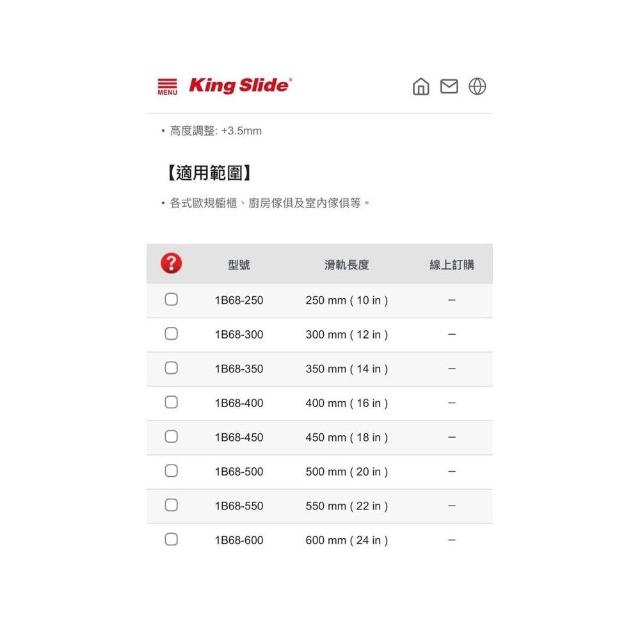Mark the 1B68-400 checkbox
This screenshot has width=640, height=640.
click(x=171, y=402)
